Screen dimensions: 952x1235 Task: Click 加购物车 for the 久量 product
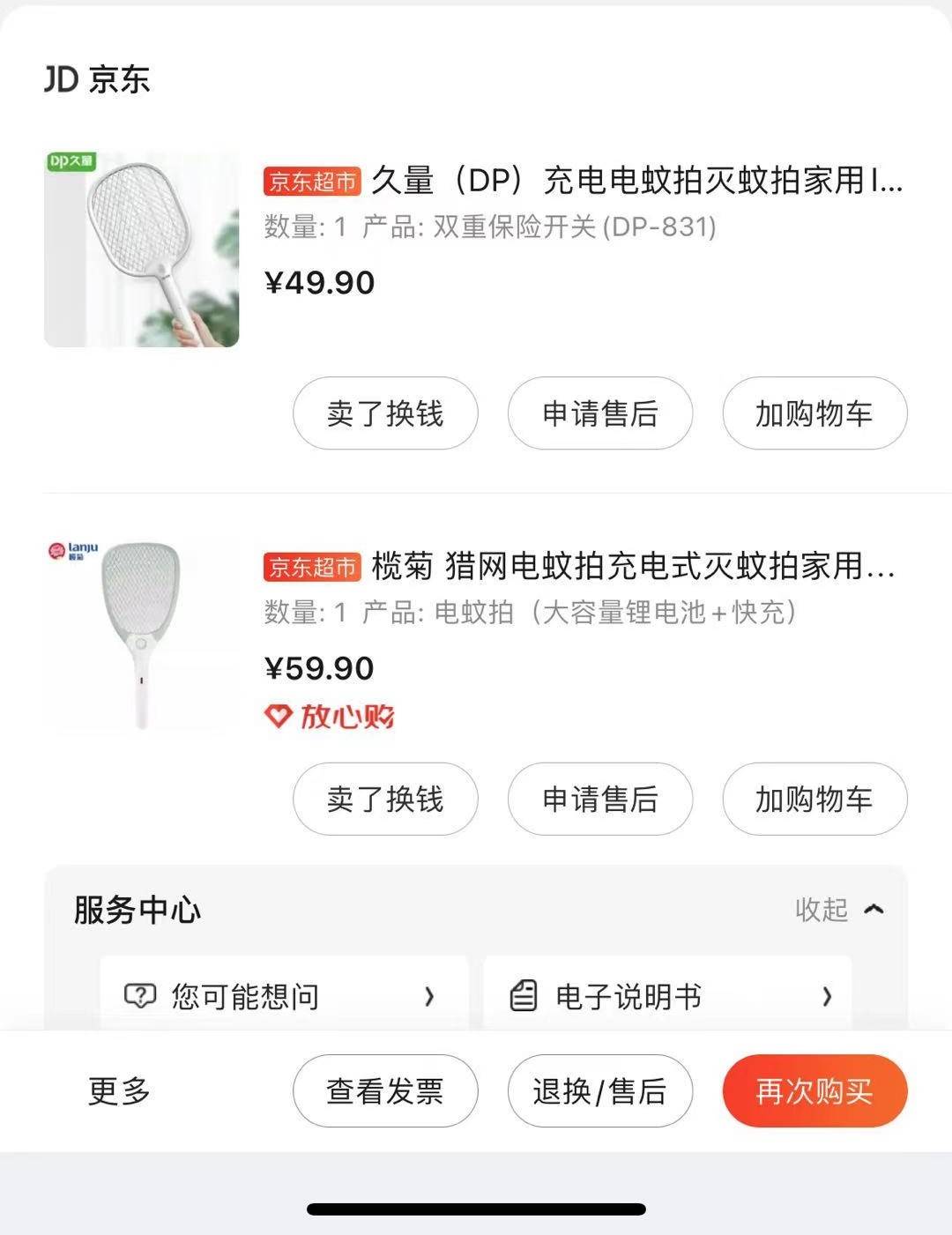[x=814, y=413]
